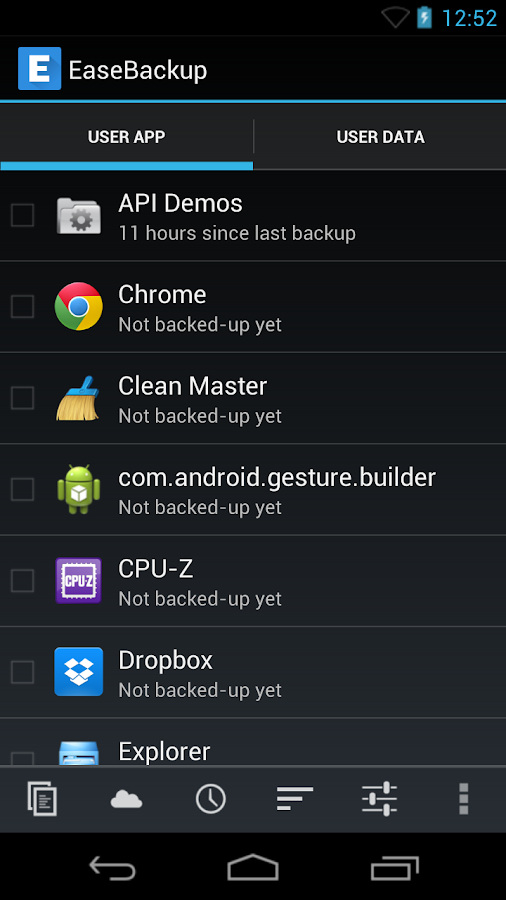Tap the EaseBackup app logo

click(40, 69)
